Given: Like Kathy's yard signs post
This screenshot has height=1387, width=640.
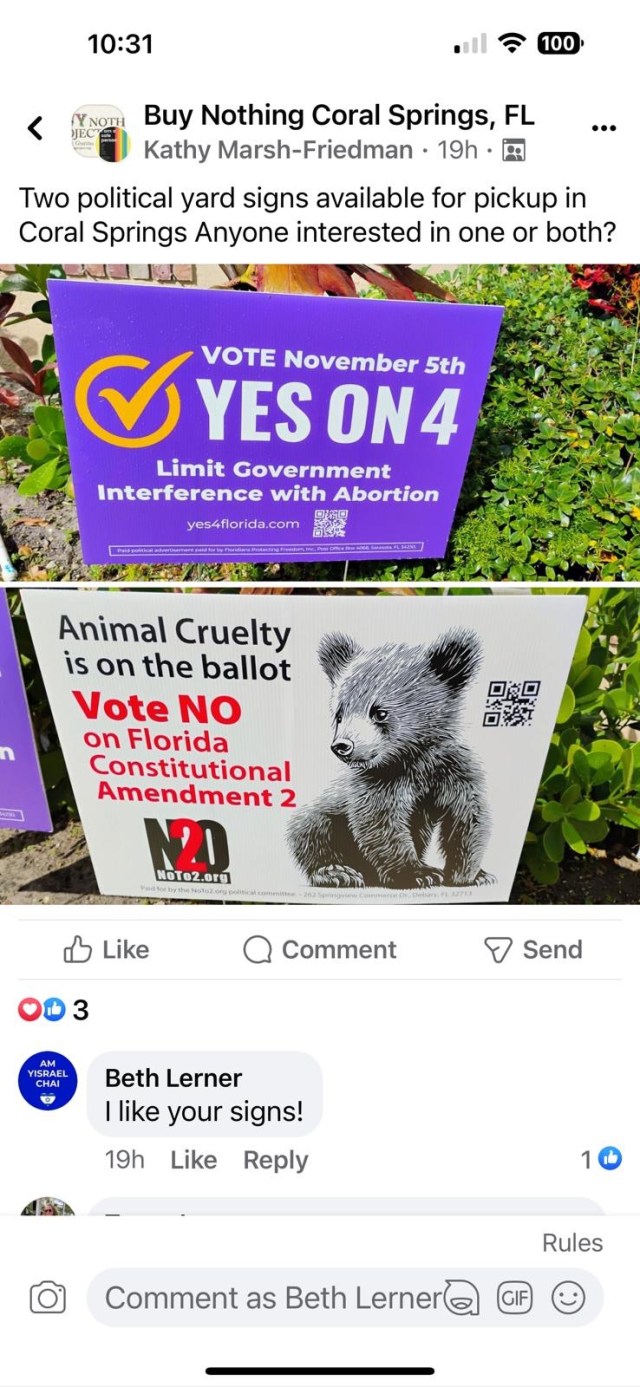Looking at the screenshot, I should (x=106, y=949).
